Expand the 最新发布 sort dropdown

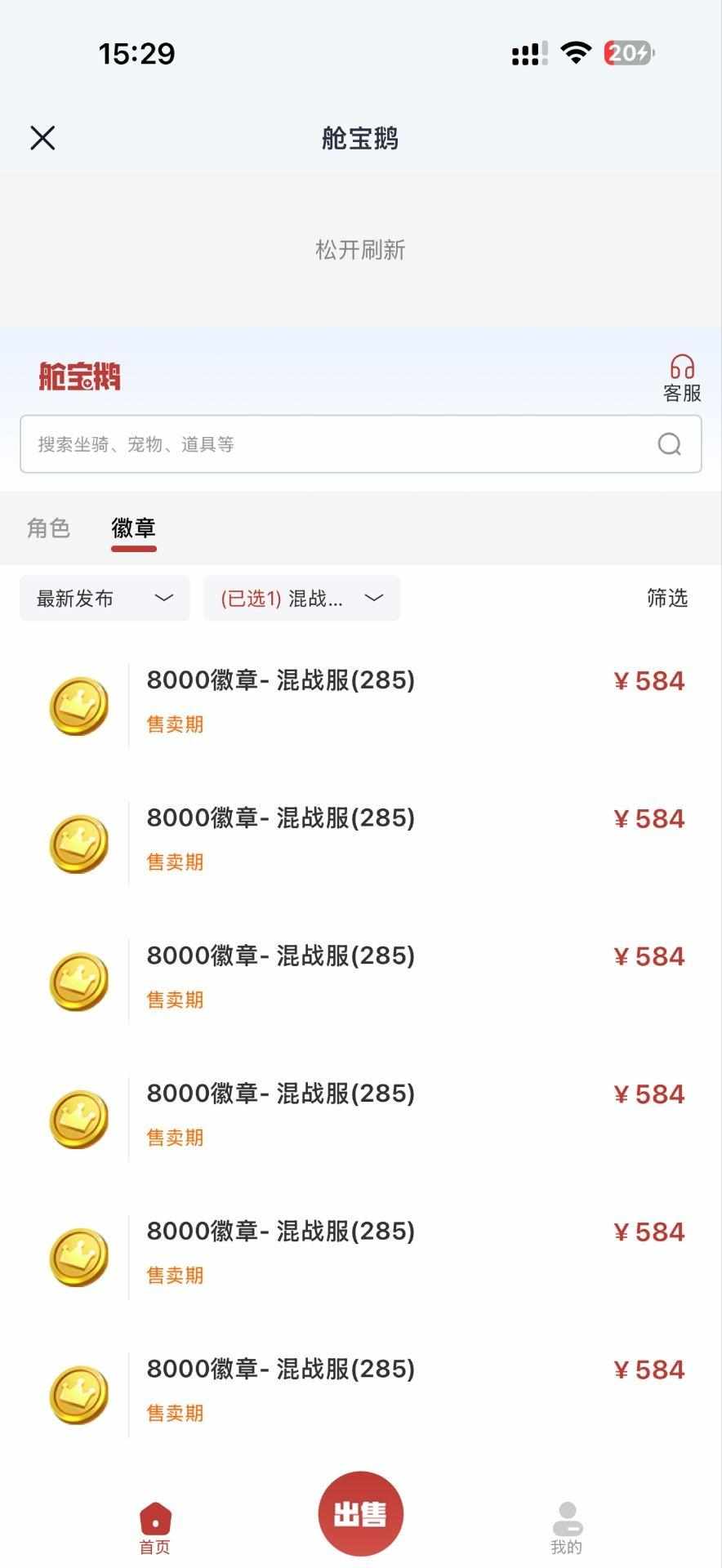point(105,599)
